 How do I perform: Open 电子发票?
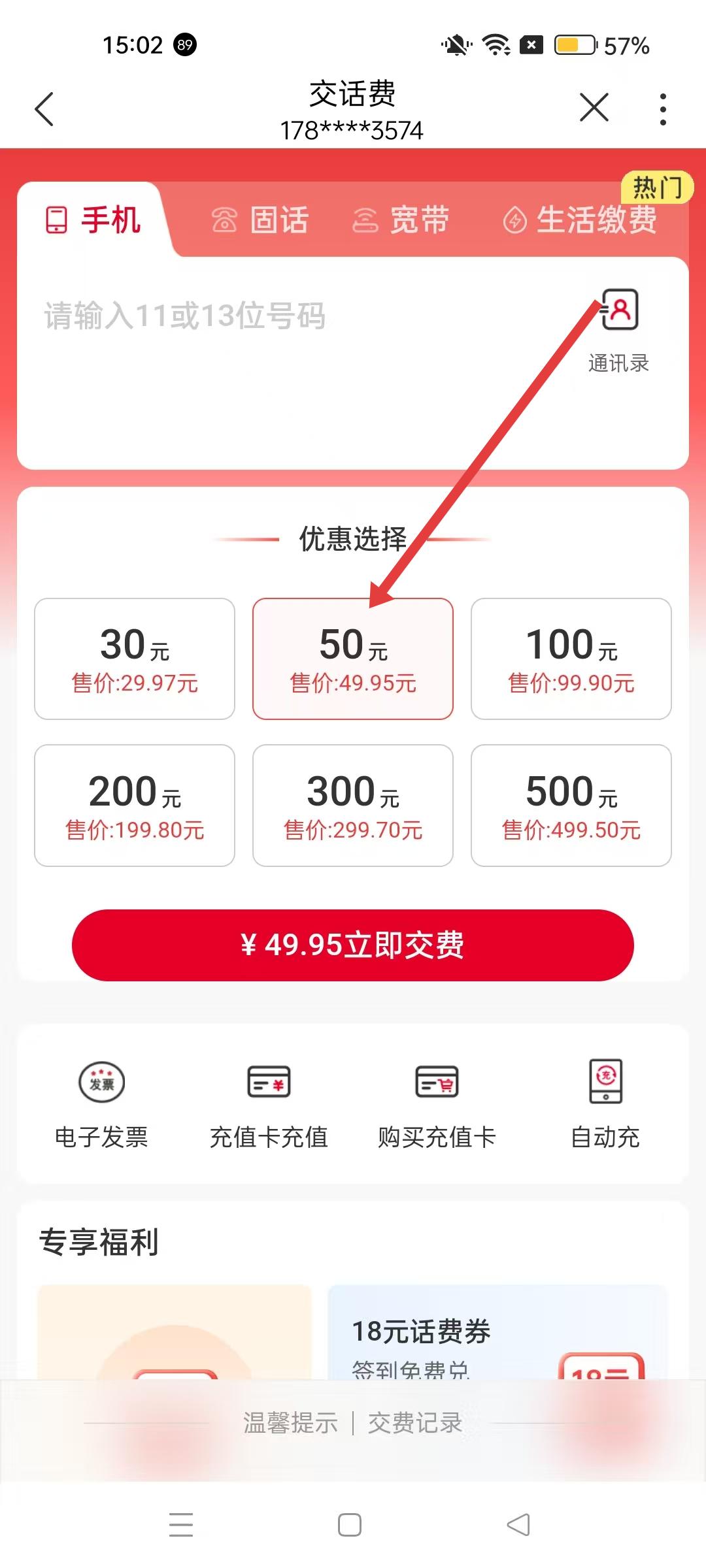(101, 1103)
